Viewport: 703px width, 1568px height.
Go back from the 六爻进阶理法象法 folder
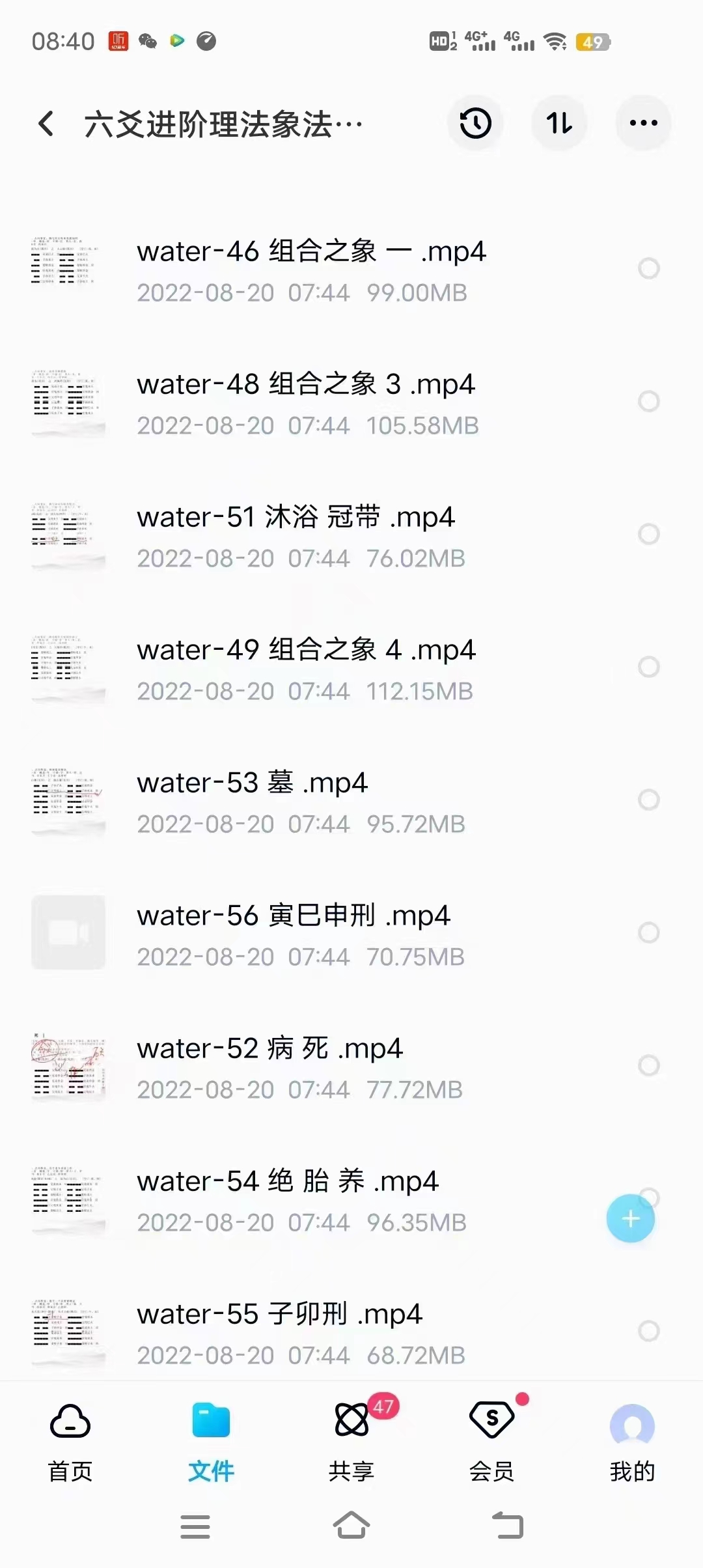(x=46, y=123)
